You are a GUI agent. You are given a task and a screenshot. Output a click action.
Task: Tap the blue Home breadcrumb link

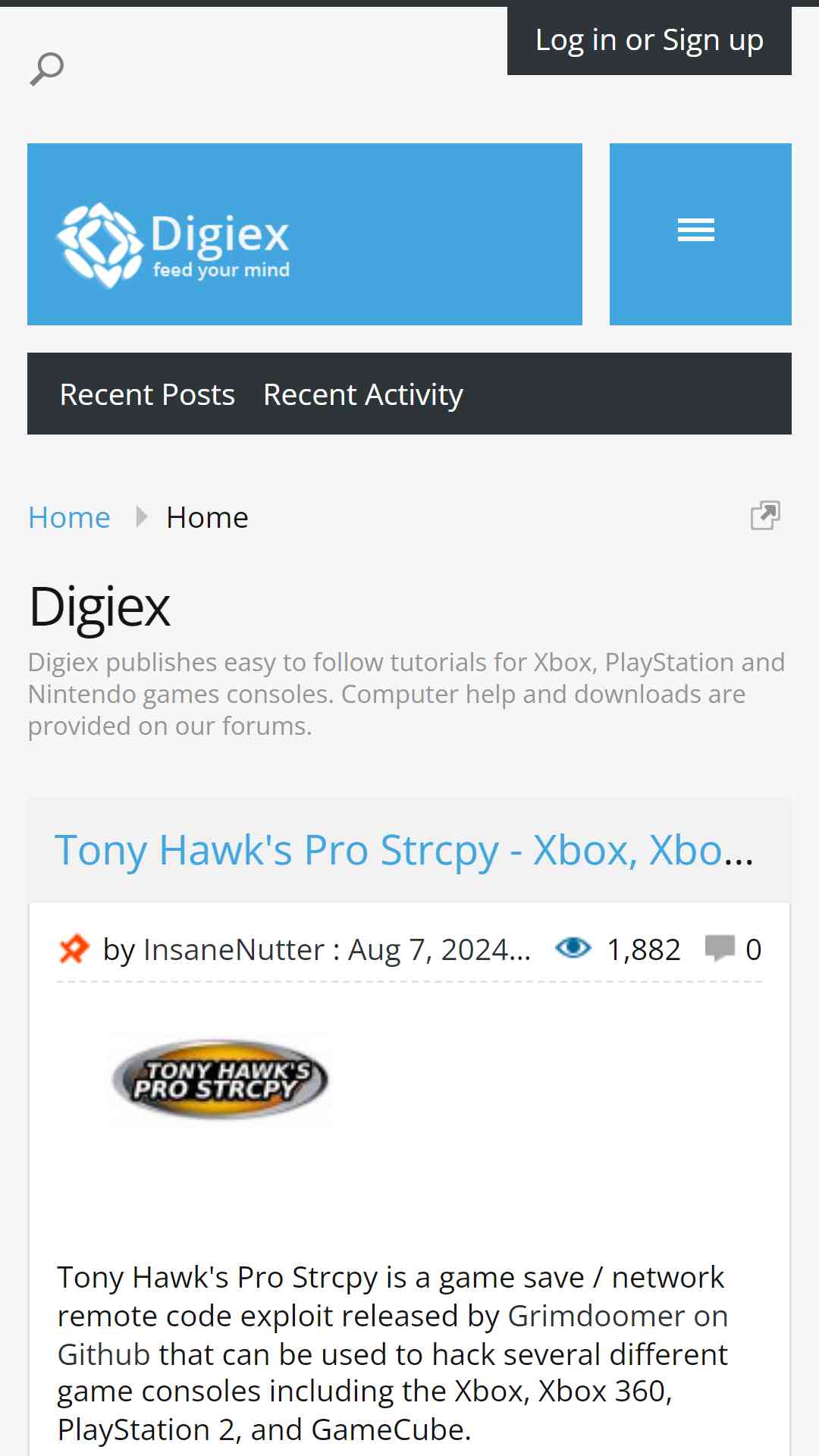pos(69,517)
